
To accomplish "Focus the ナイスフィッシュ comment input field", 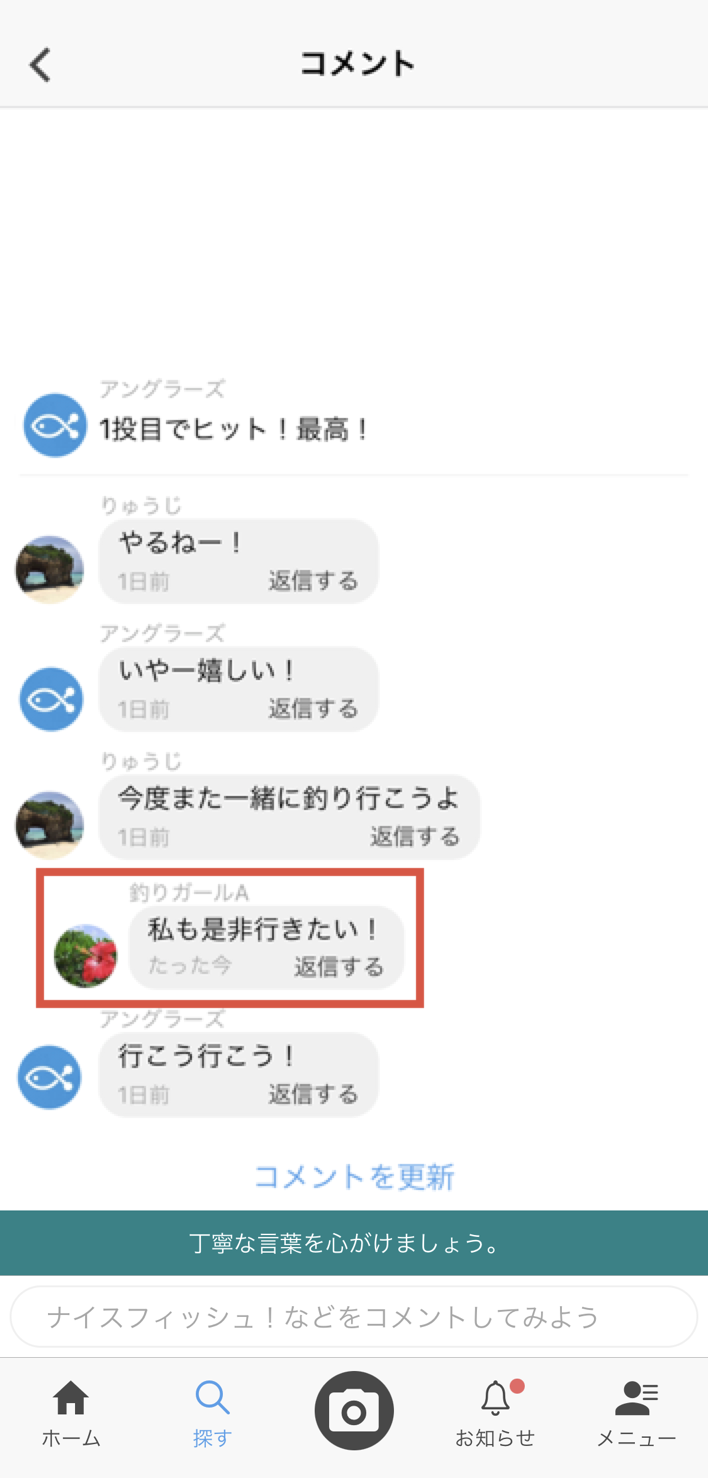I will click(x=354, y=1316).
